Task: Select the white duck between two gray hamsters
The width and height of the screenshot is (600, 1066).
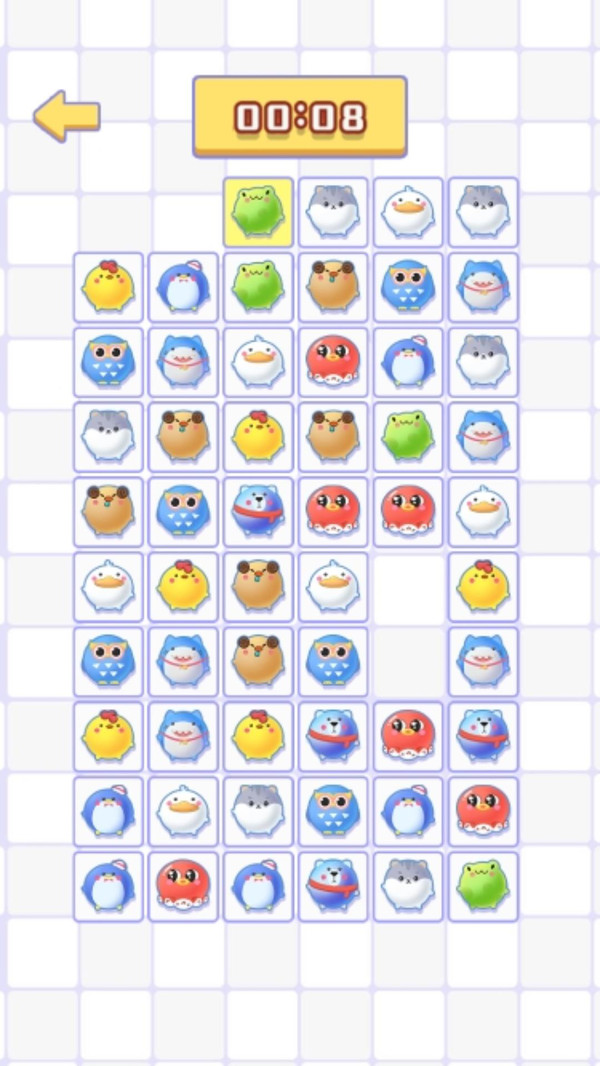Action: (408, 212)
